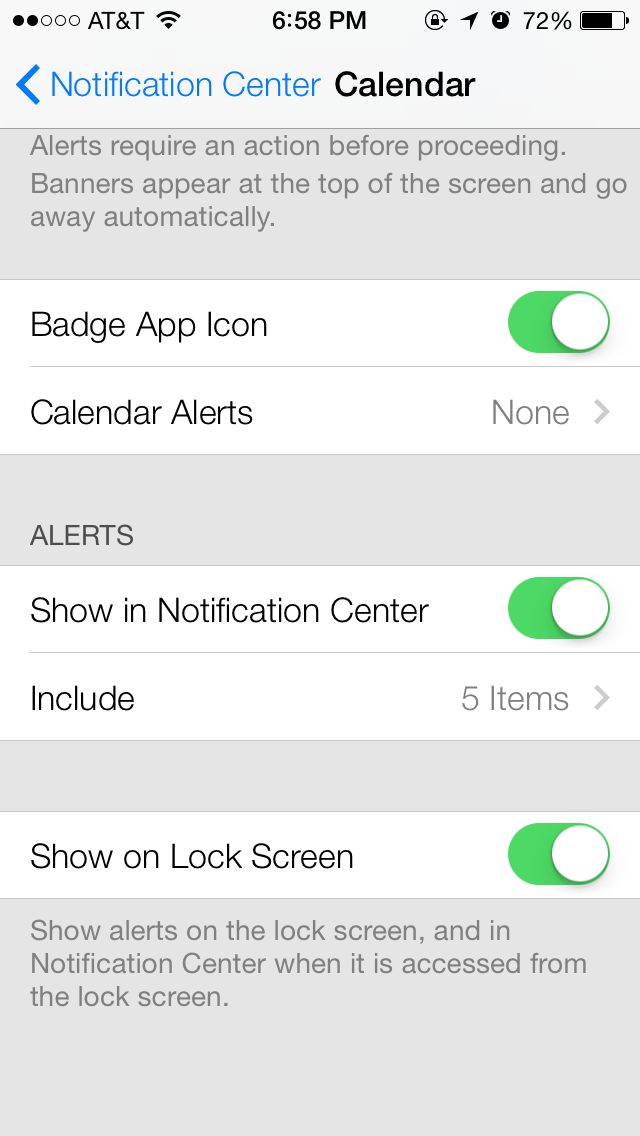Image resolution: width=640 pixels, height=1136 pixels.
Task: Go back to Notification Center
Action: point(168,85)
